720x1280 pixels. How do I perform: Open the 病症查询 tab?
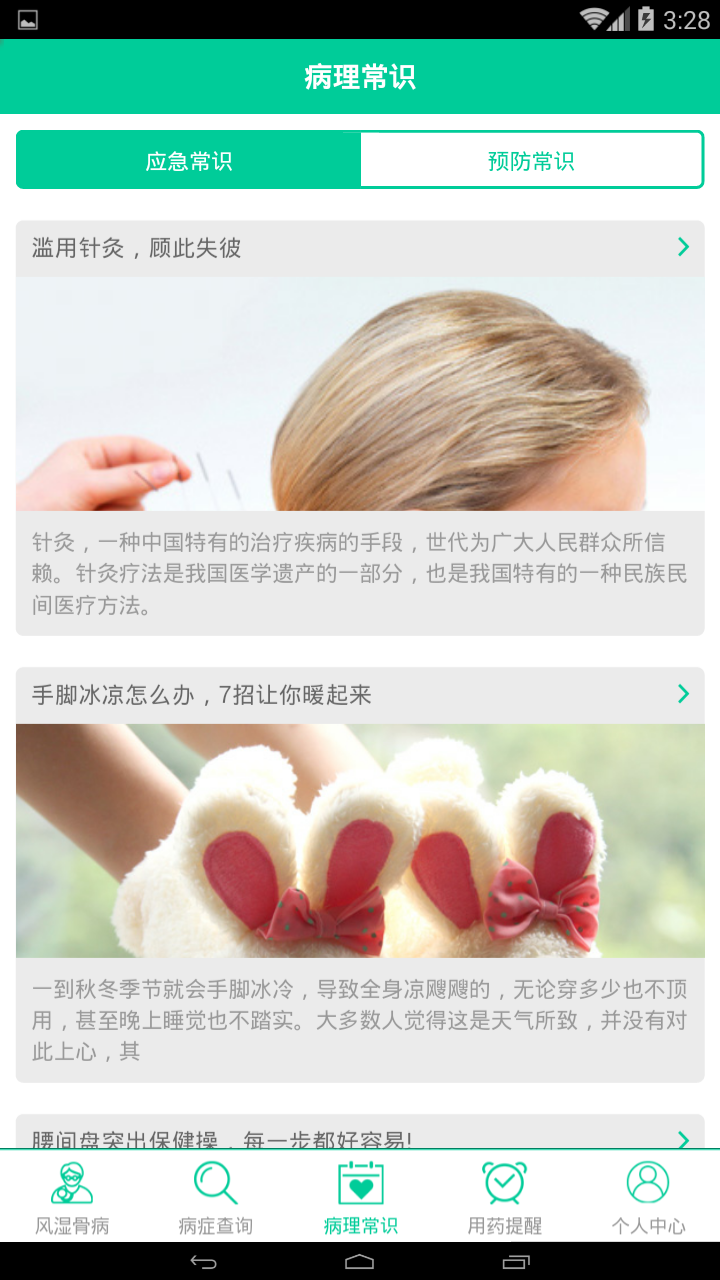point(216,1197)
